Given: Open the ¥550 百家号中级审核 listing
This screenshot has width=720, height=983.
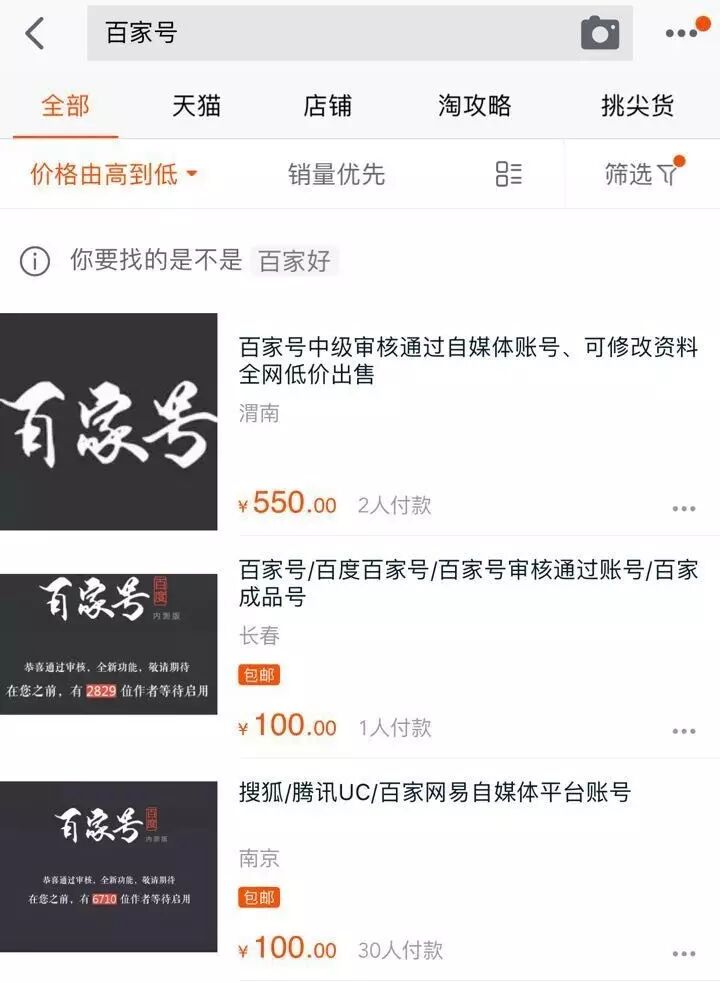Looking at the screenshot, I should tap(468, 361).
